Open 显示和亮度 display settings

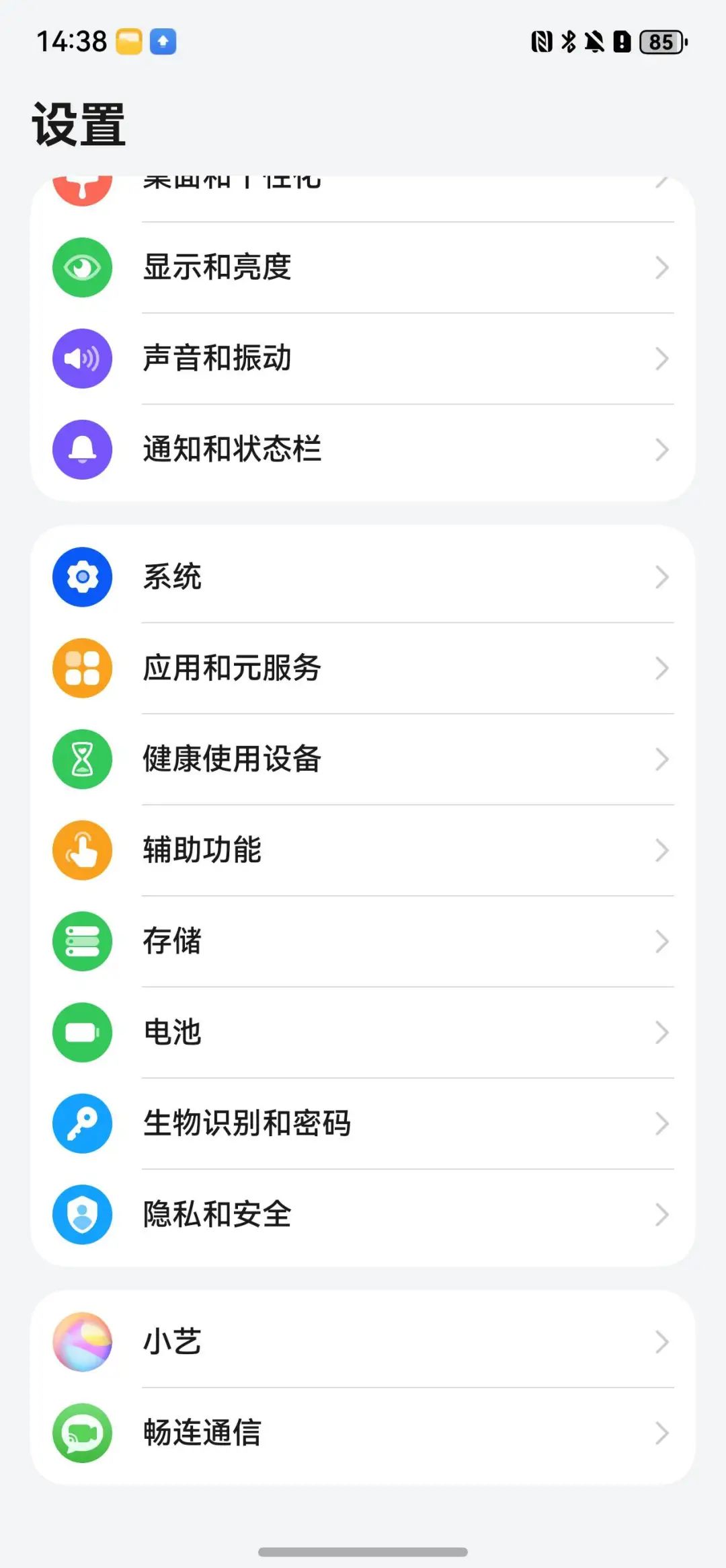point(363,267)
